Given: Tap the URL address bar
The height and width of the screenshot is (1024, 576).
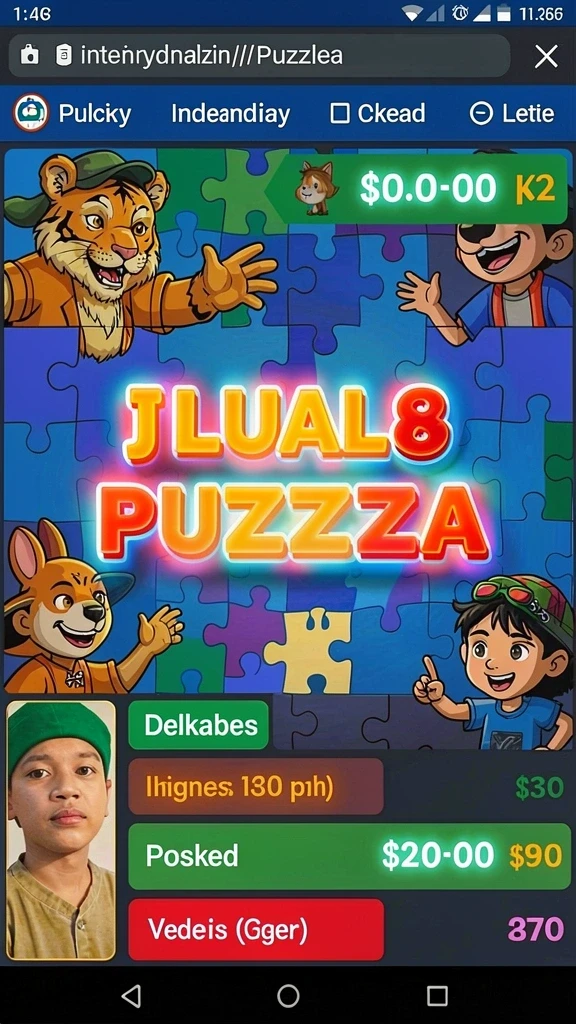Looking at the screenshot, I should [259, 56].
